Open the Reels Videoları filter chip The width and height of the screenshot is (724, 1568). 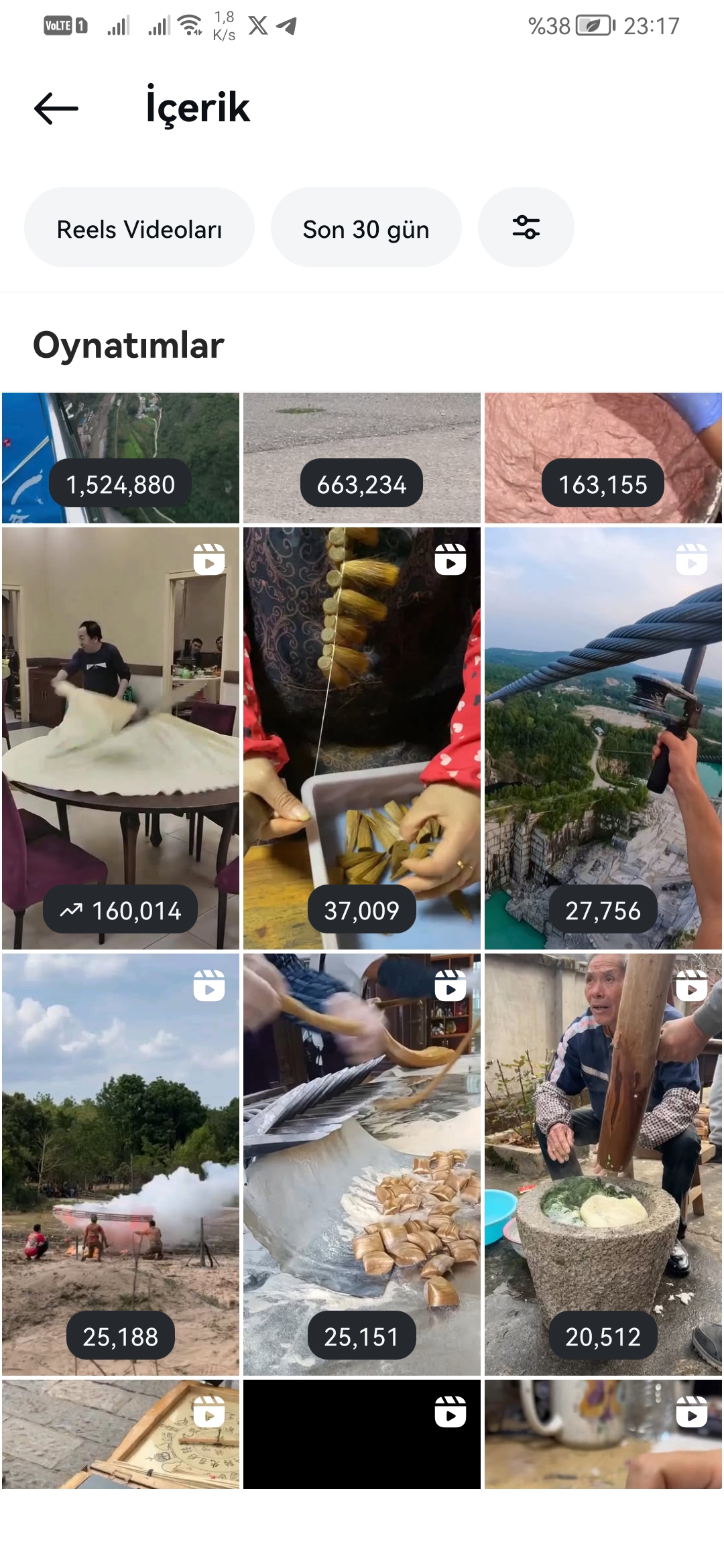[139, 228]
